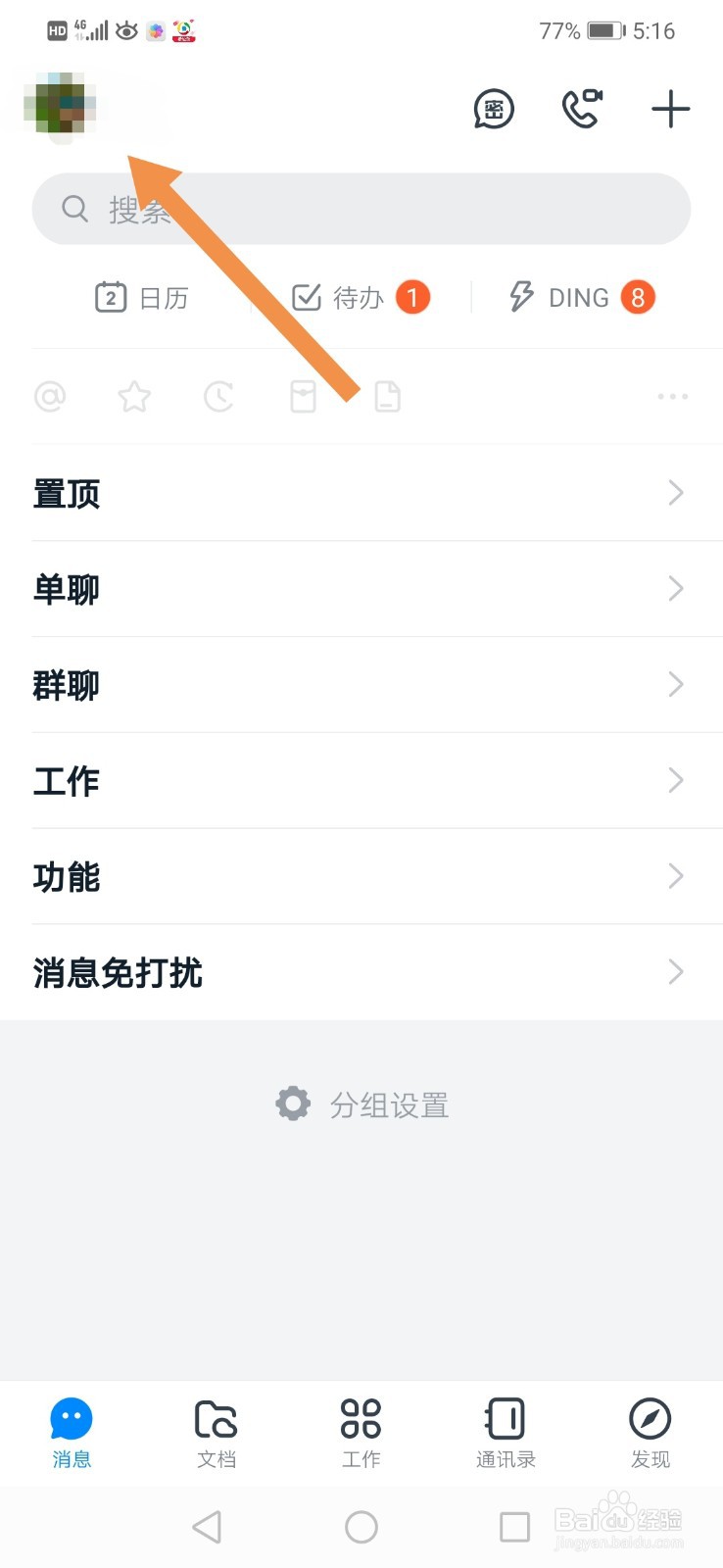
Task: Click the gear icon beside 分组设置
Action: [x=292, y=1103]
